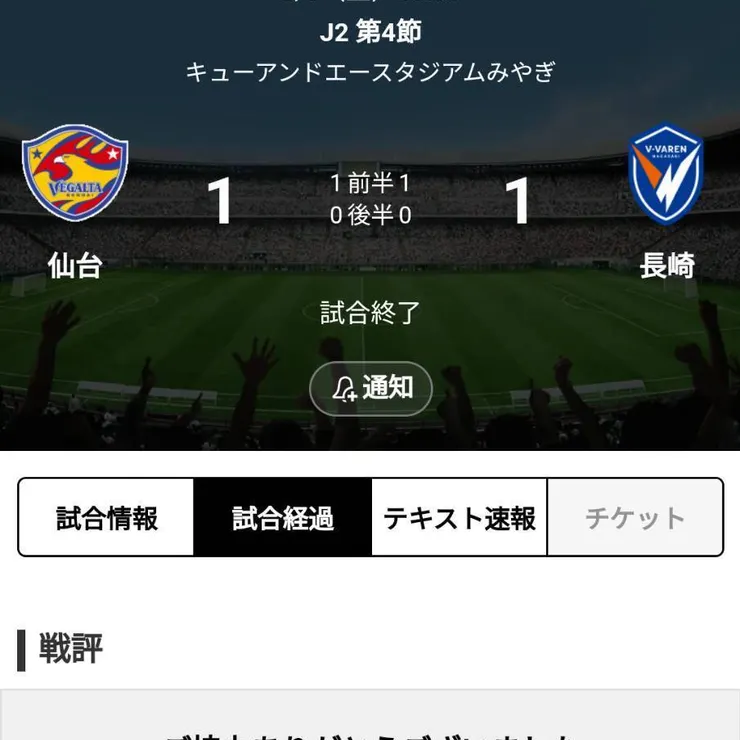Select the 試合経過 tab

283,517
